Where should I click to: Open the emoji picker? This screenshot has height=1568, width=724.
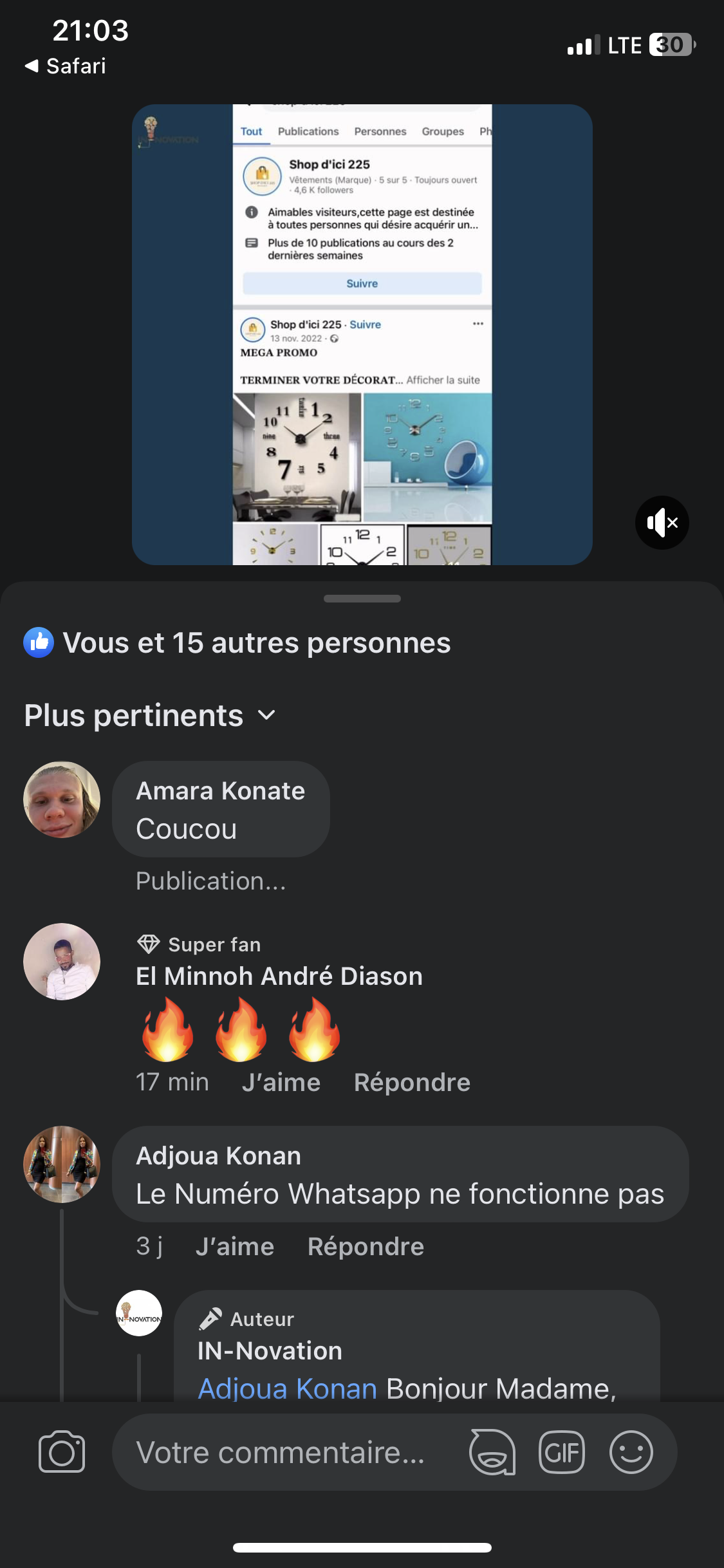tap(631, 1452)
